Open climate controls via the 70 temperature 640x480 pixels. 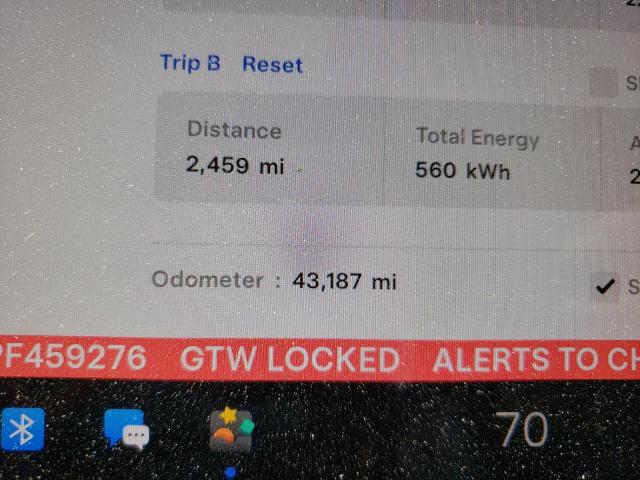[x=523, y=430]
